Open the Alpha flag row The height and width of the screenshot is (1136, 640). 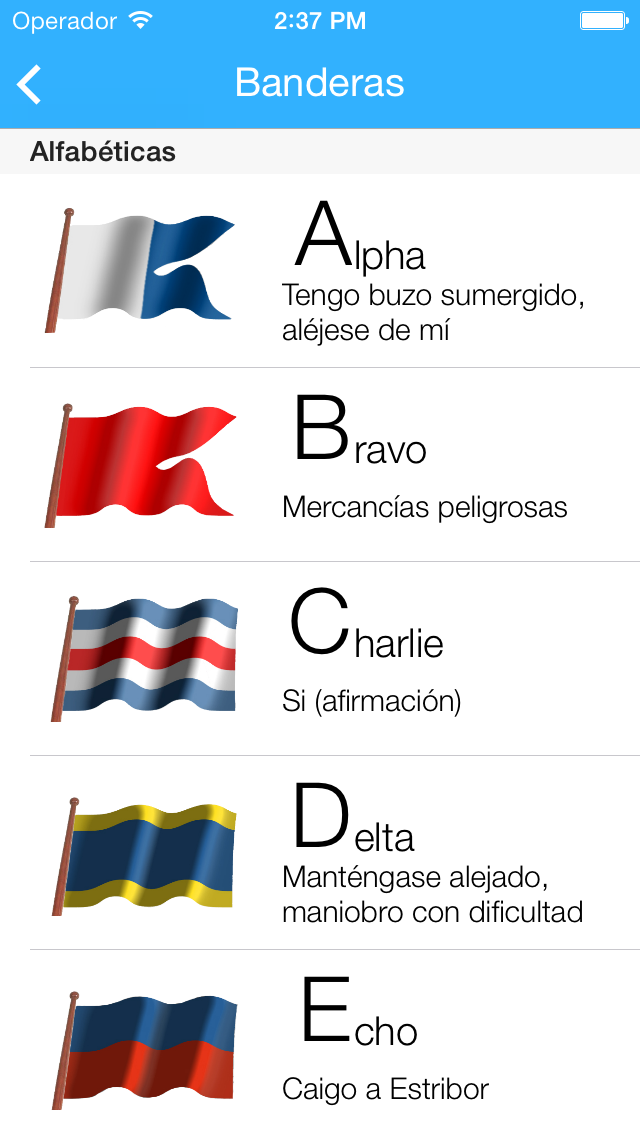pyautogui.click(x=320, y=271)
